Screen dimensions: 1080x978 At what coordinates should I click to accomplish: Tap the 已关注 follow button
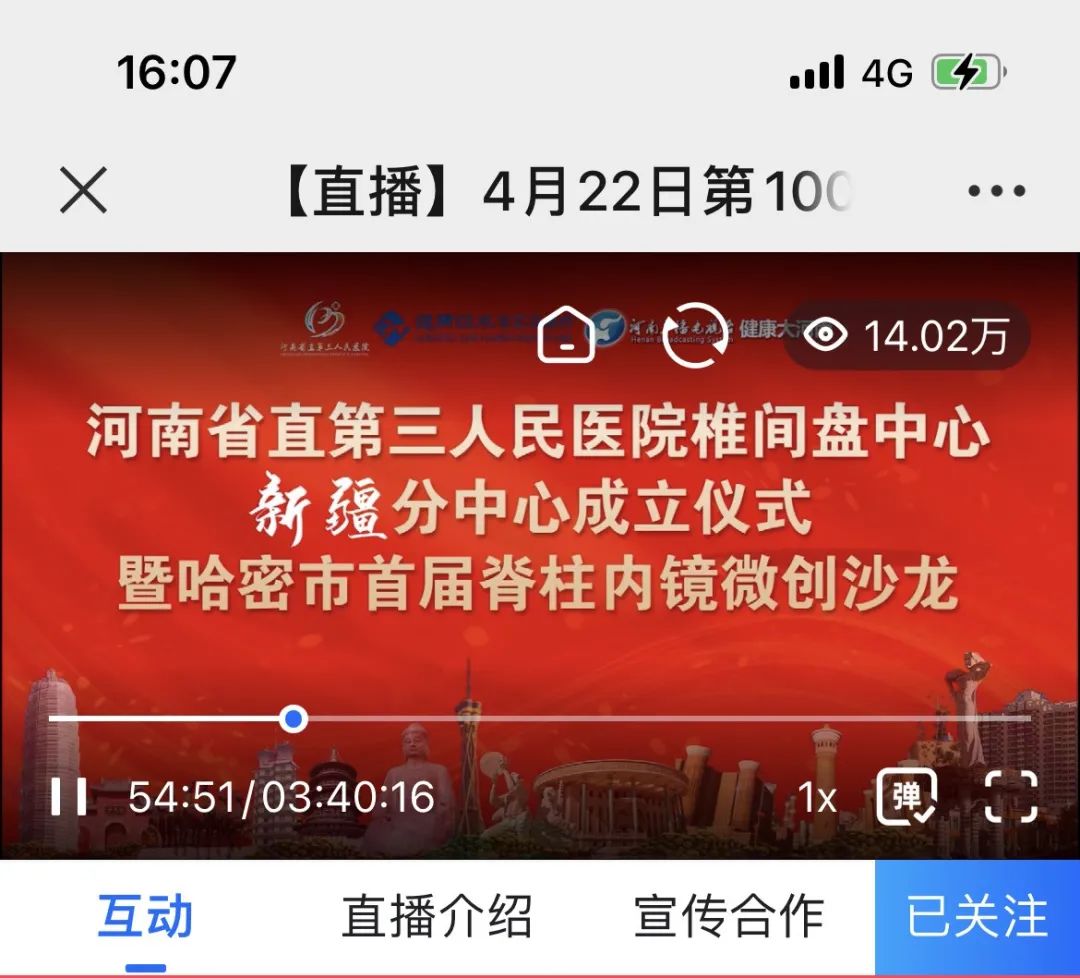tap(977, 917)
